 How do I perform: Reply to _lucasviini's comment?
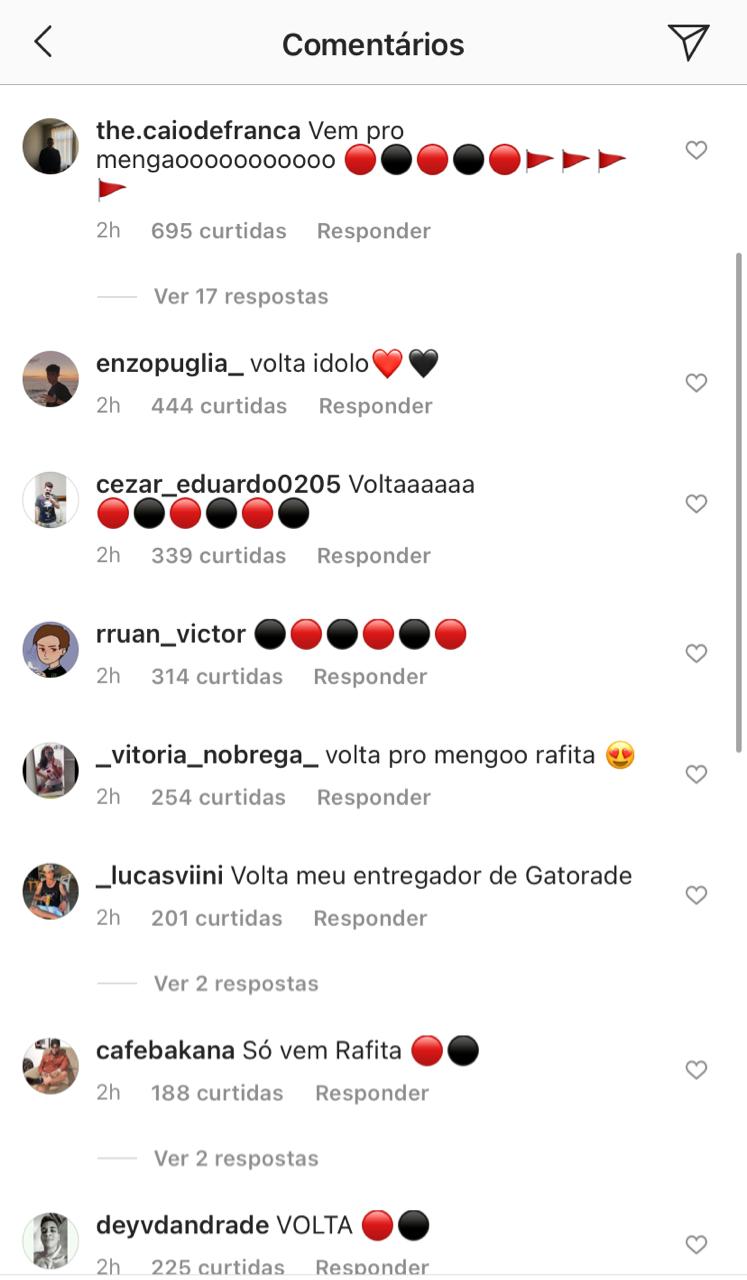tap(370, 918)
